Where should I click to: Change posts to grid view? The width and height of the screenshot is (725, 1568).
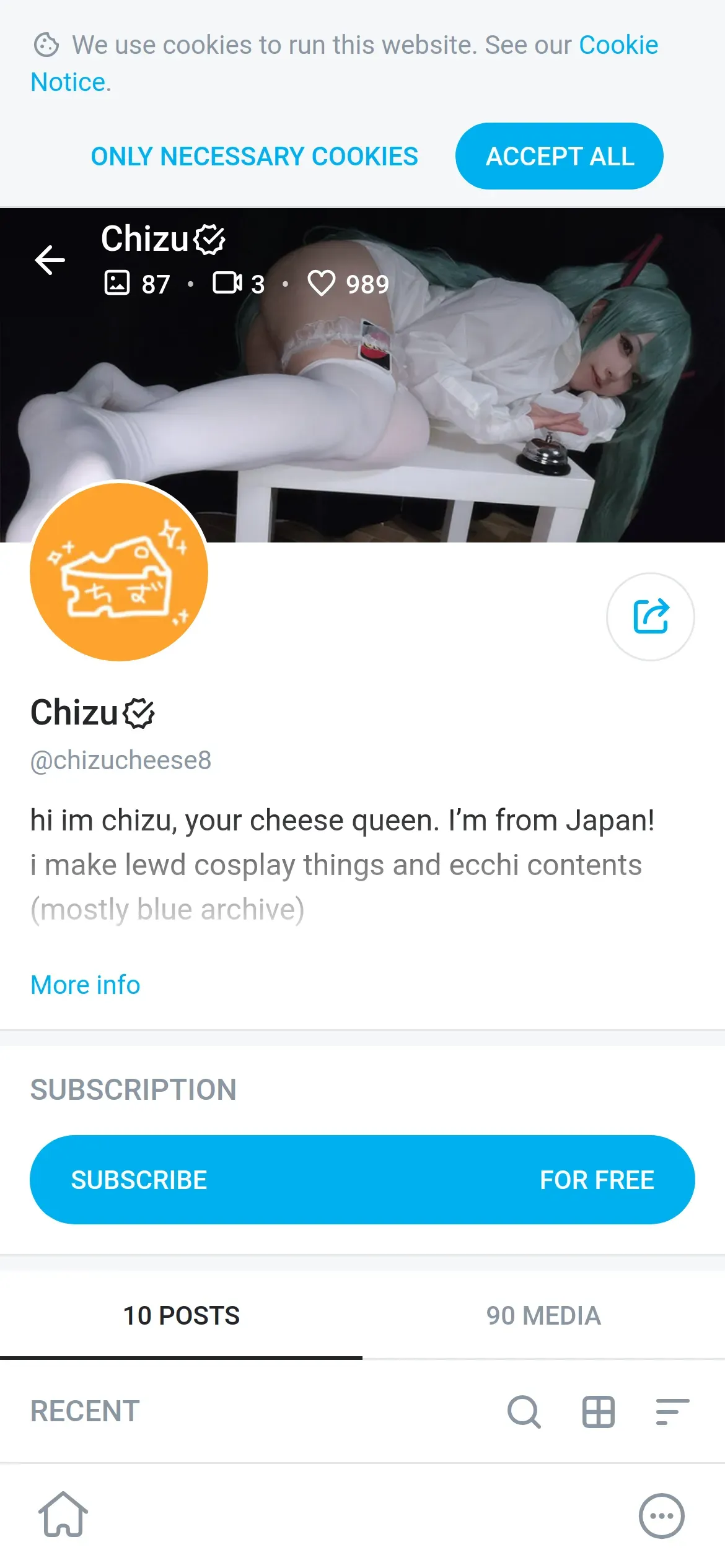(x=598, y=1412)
